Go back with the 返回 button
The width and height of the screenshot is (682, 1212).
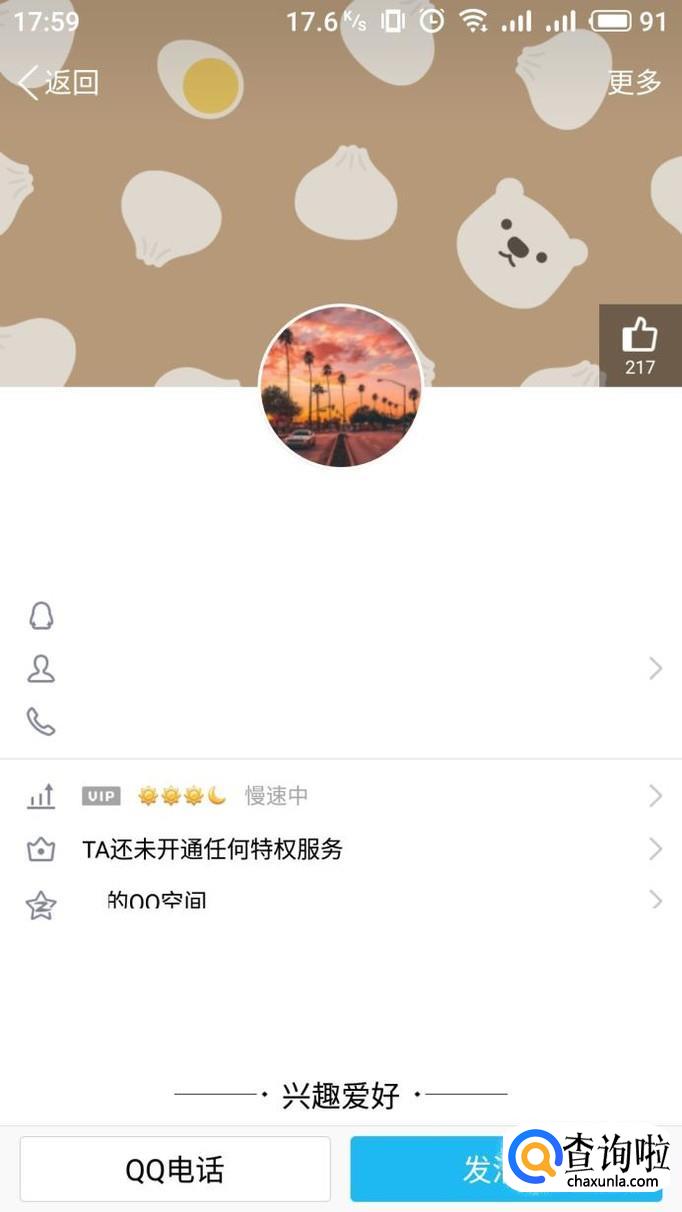point(58,82)
